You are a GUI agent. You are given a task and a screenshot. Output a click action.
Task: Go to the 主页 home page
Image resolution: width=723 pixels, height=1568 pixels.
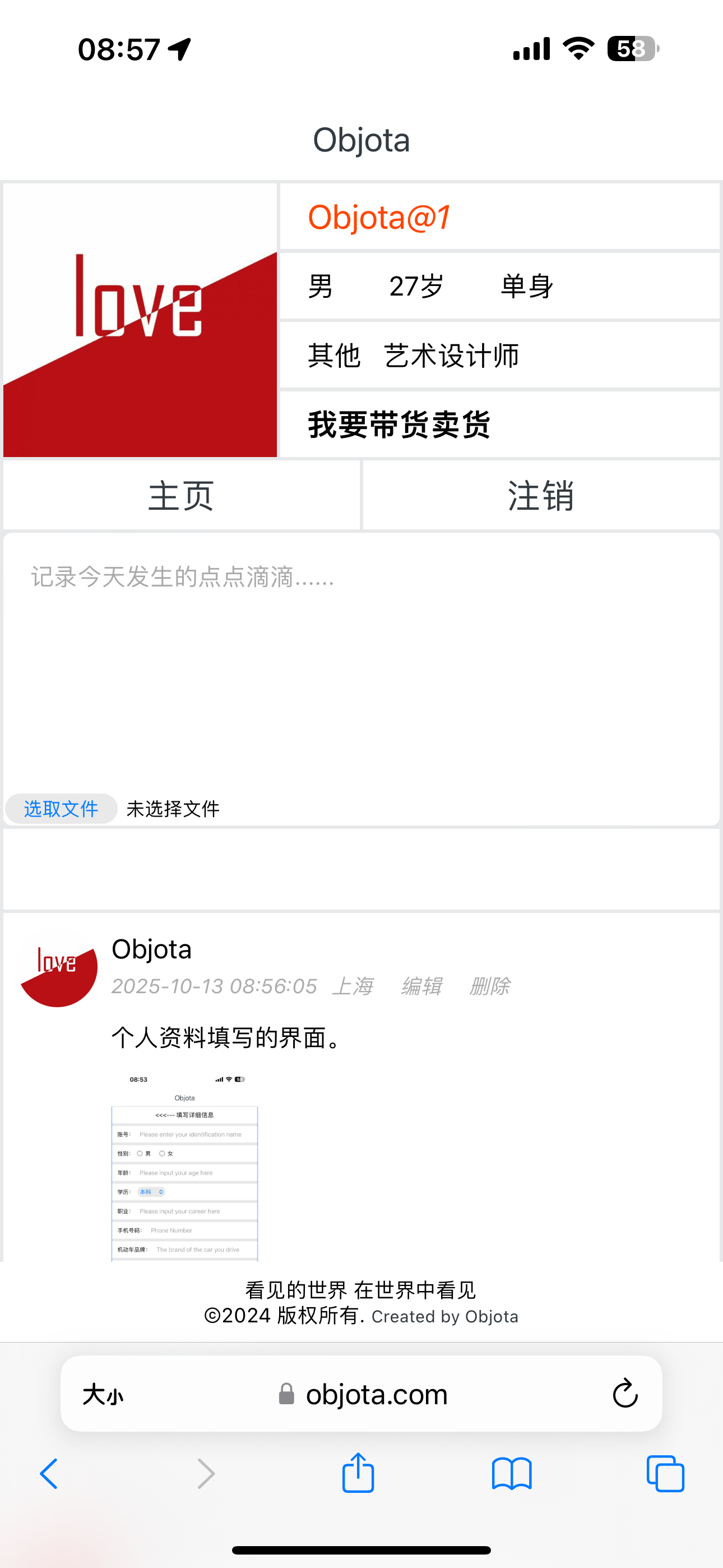pos(182,496)
